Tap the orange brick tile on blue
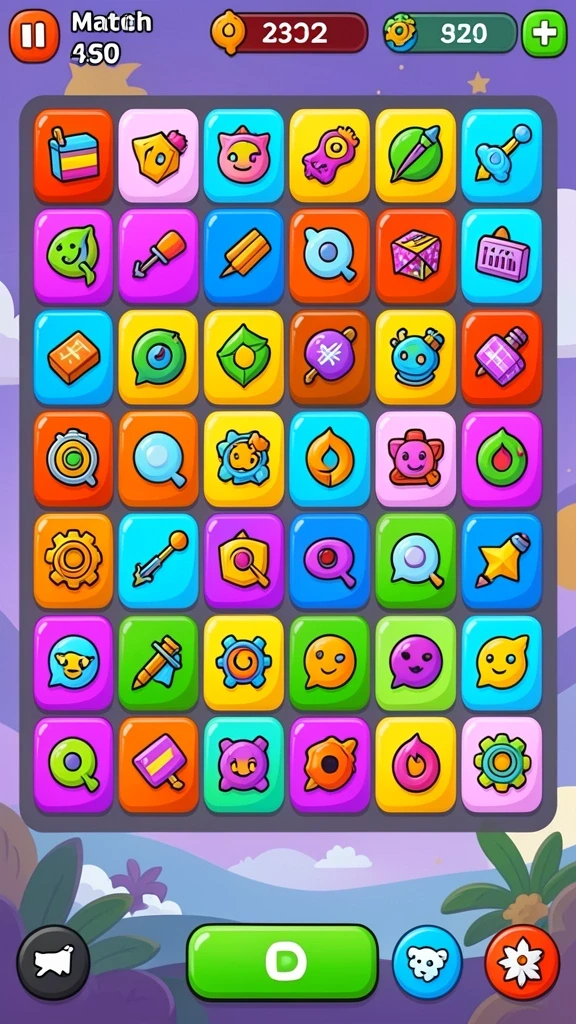The image size is (576, 1024). click(x=72, y=357)
